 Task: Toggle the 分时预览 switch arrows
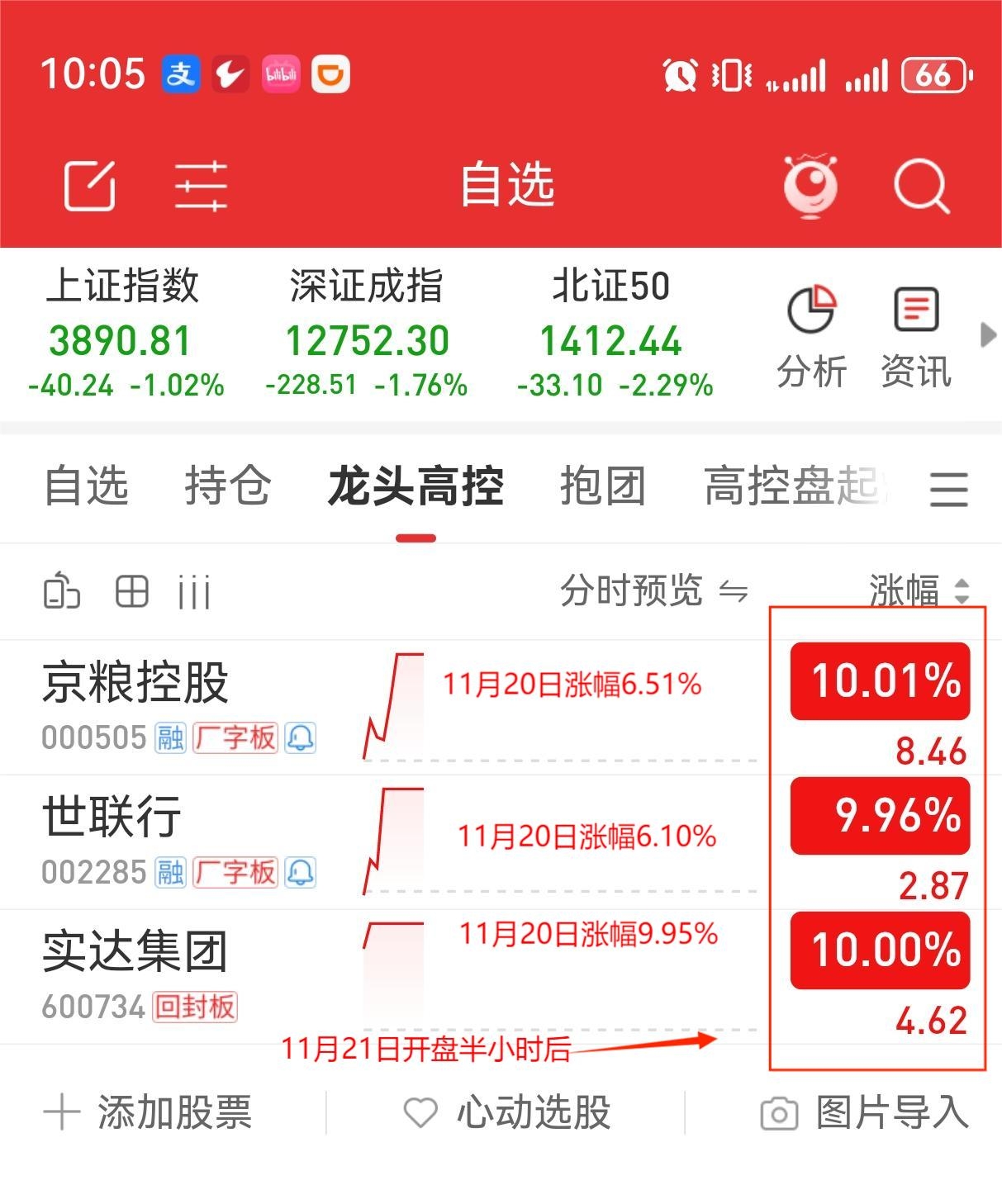point(734,591)
